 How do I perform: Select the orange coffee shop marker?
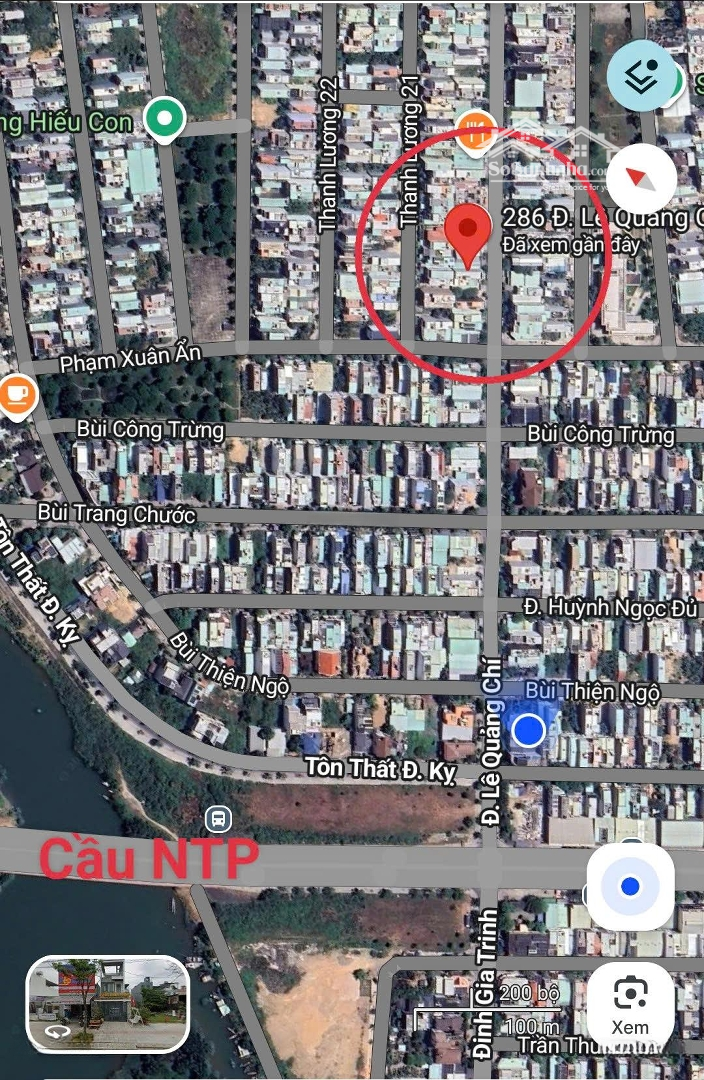click(x=16, y=396)
